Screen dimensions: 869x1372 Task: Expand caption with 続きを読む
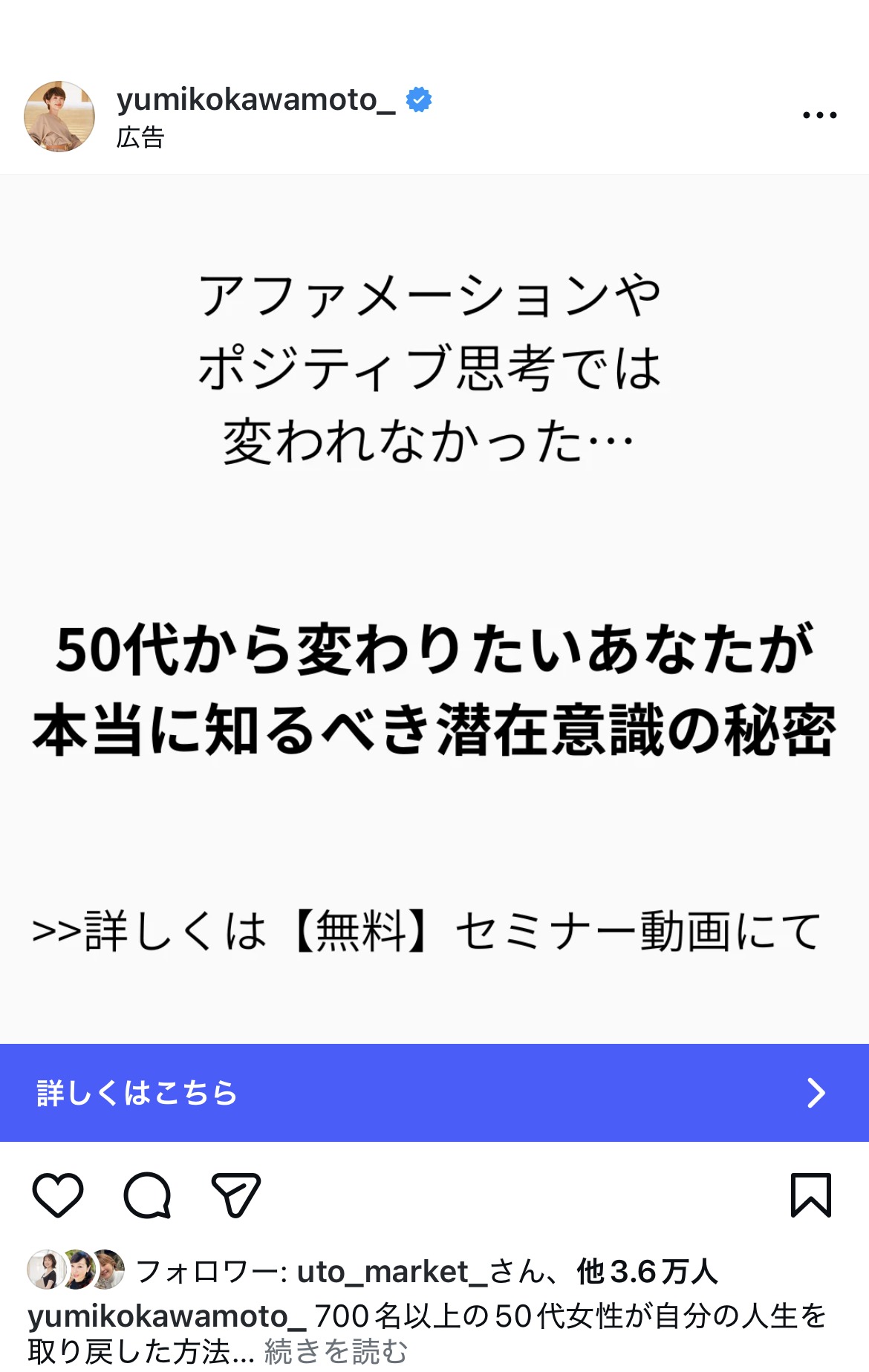tap(336, 1351)
